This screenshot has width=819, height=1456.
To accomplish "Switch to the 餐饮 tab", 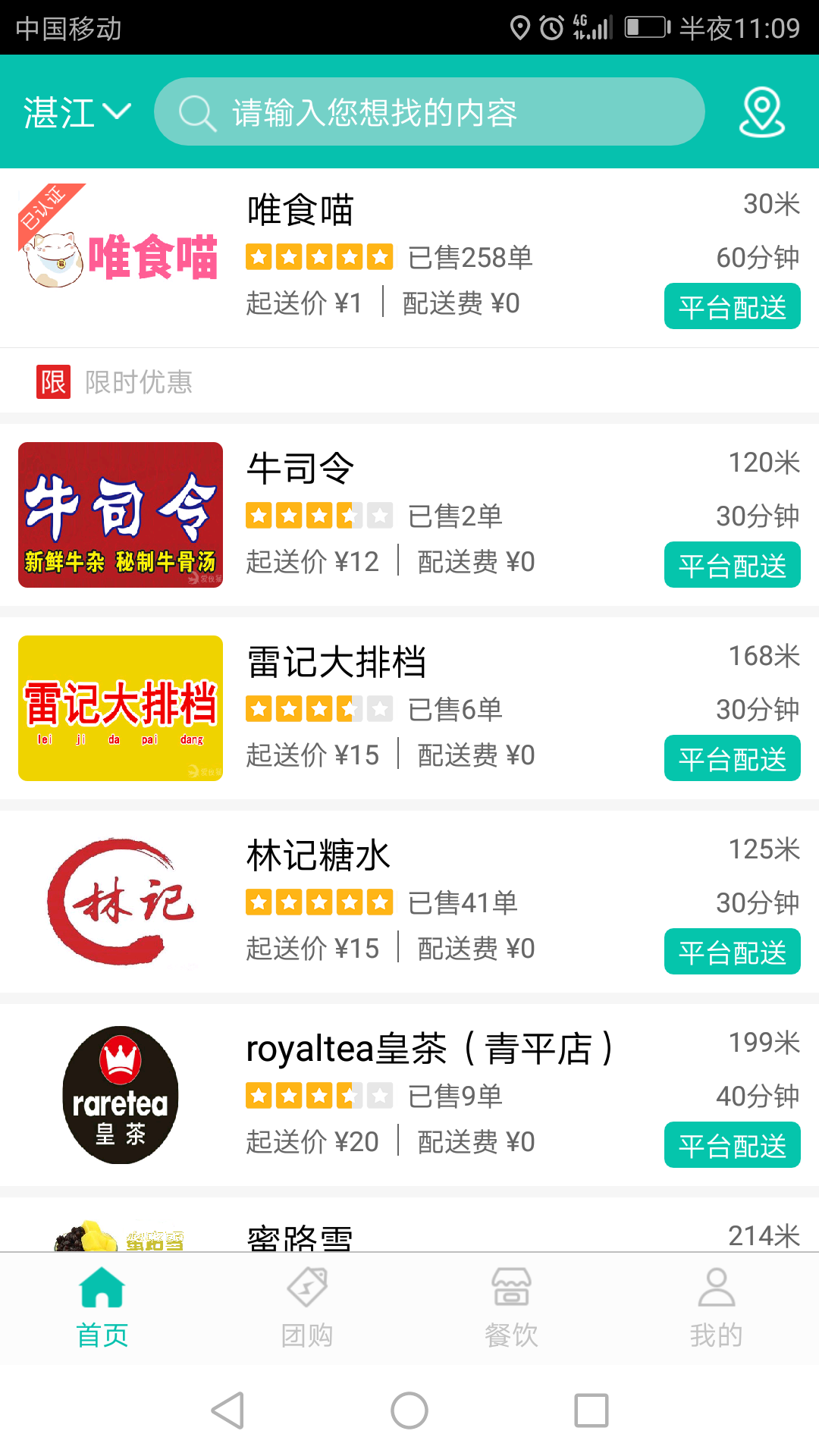I will 512,1307.
